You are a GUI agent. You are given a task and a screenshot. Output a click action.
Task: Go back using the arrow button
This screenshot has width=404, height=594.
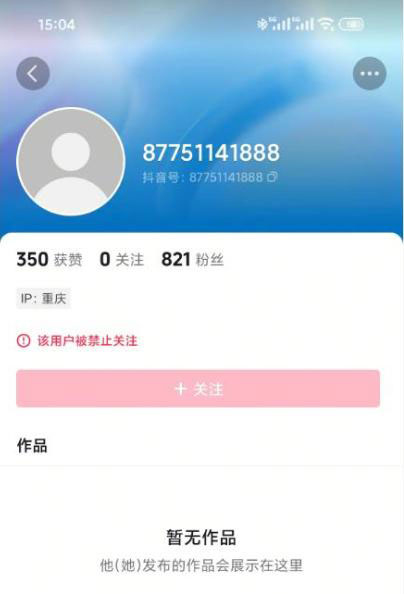(x=33, y=73)
